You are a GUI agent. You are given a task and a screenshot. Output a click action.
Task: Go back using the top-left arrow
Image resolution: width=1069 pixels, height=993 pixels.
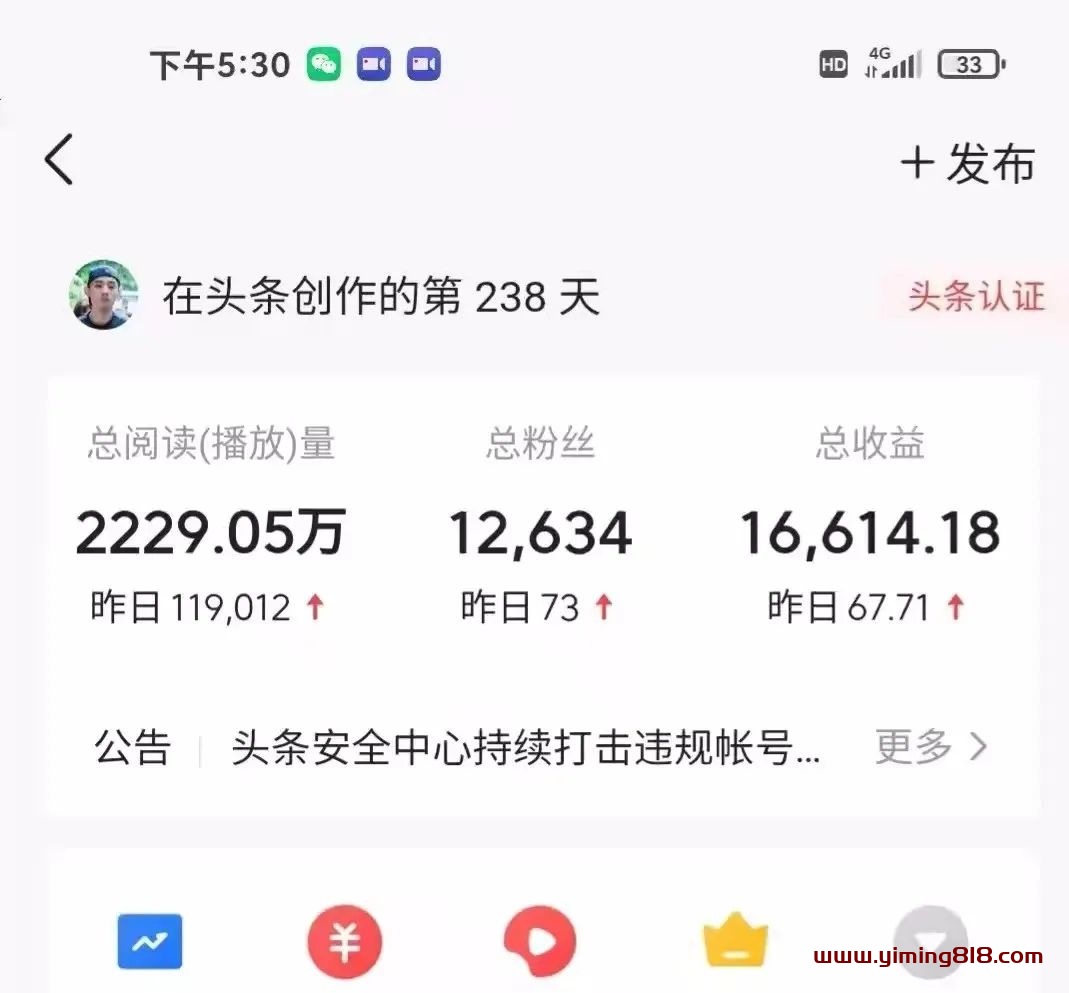pyautogui.click(x=59, y=160)
